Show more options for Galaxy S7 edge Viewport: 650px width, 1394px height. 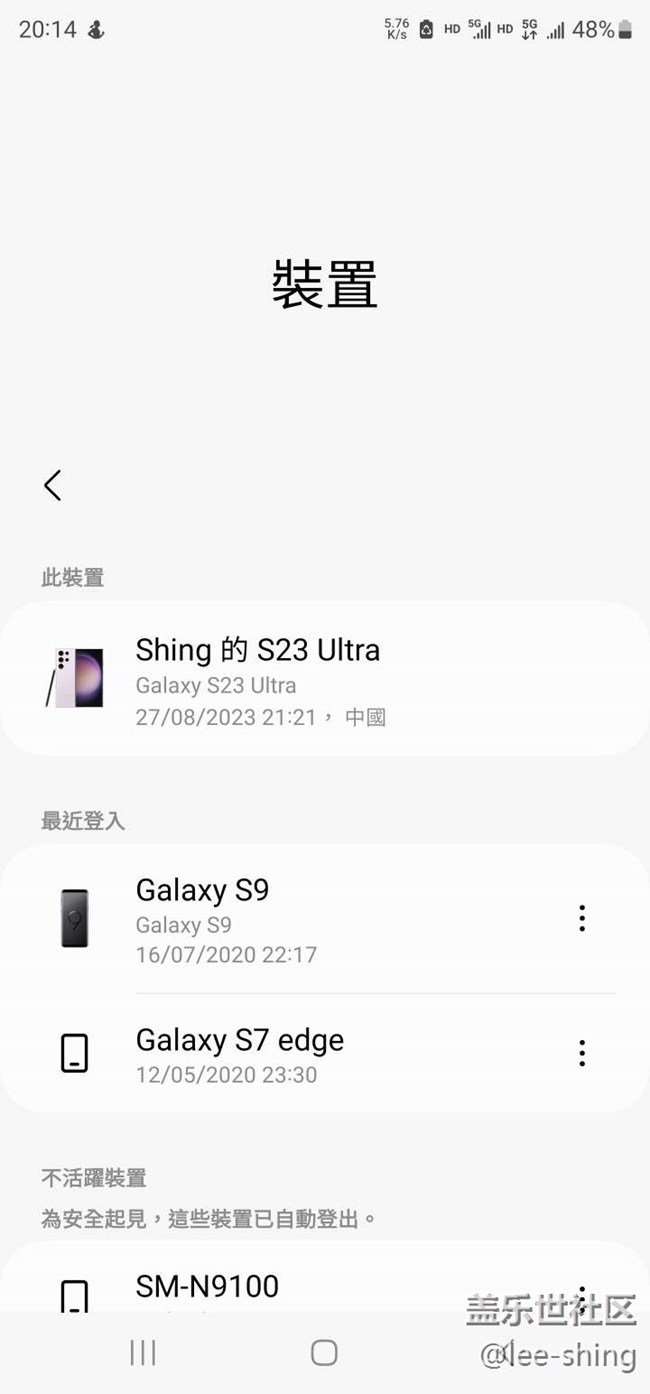pyautogui.click(x=582, y=1053)
